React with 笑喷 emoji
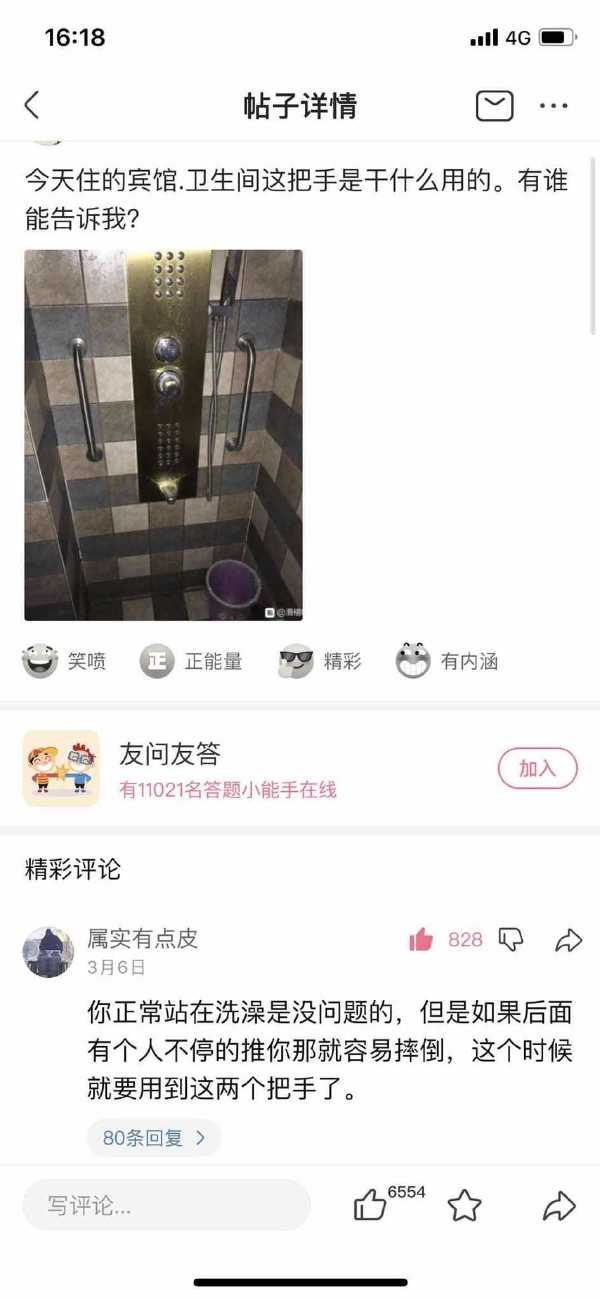The width and height of the screenshot is (600, 1299). click(x=65, y=661)
